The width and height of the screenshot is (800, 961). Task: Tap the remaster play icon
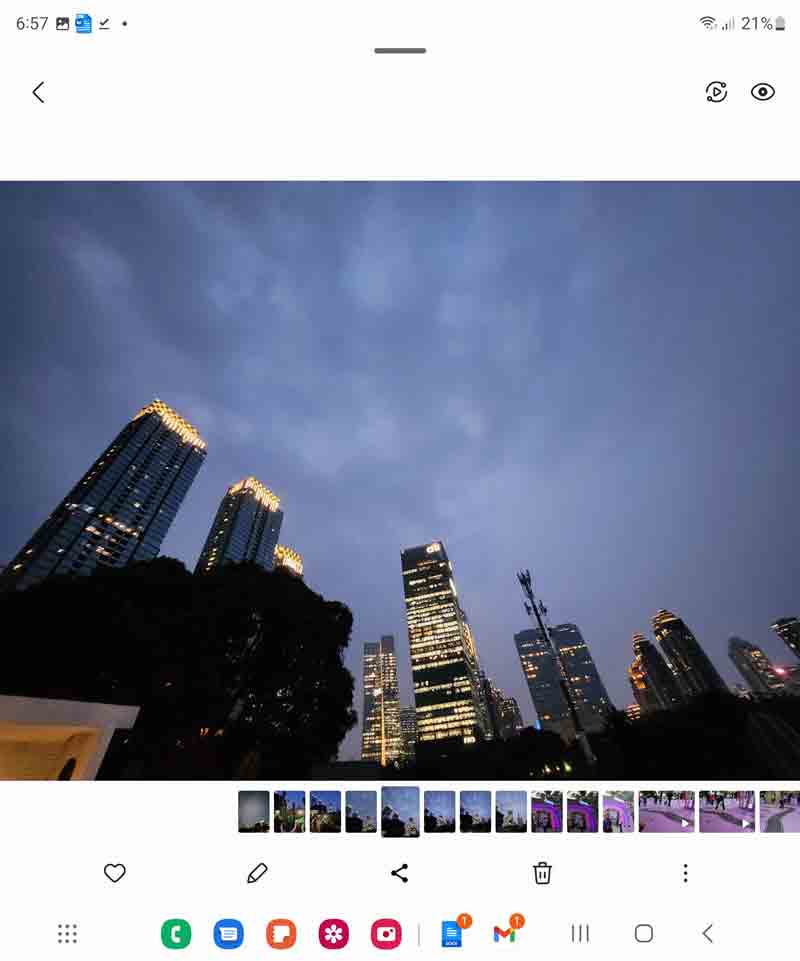tap(716, 93)
